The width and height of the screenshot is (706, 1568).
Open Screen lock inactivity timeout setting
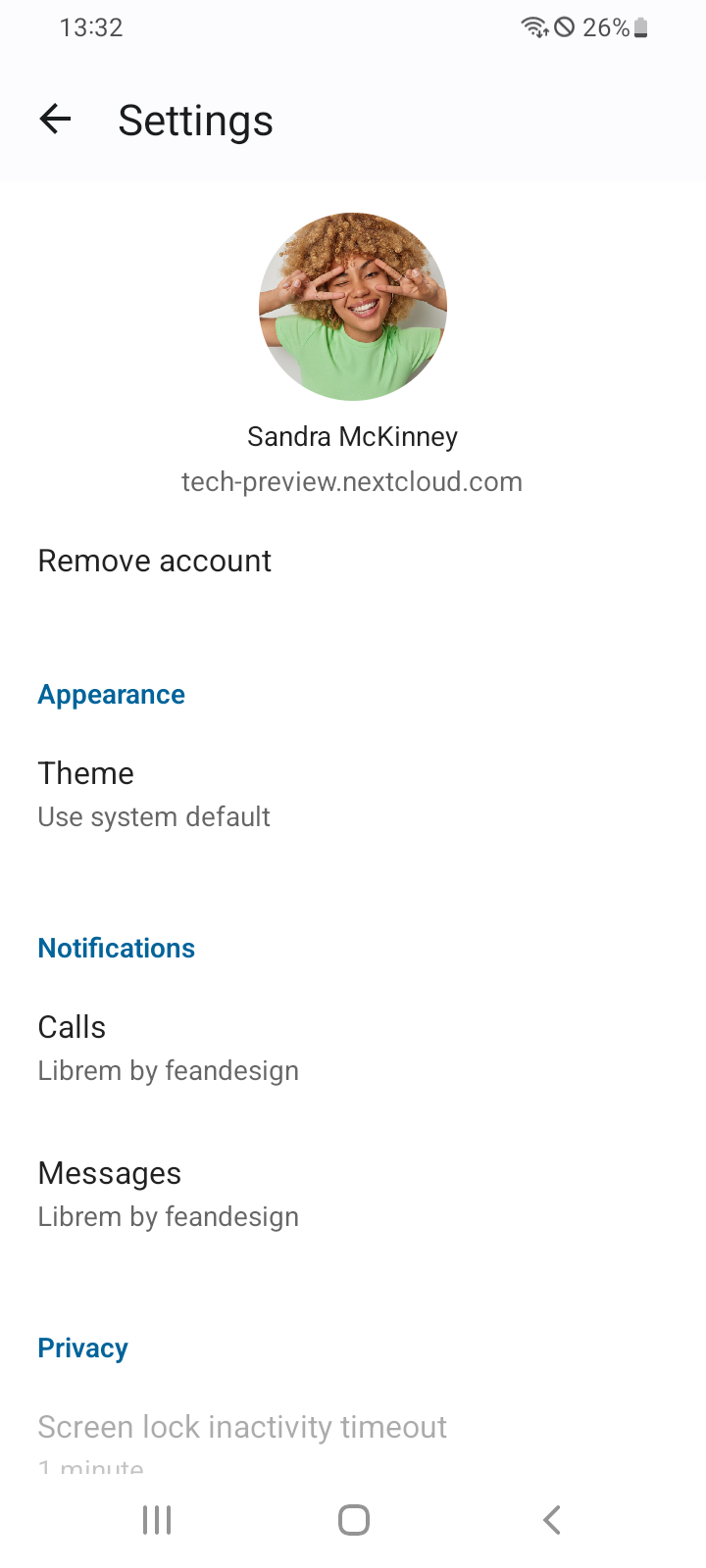tap(242, 1437)
